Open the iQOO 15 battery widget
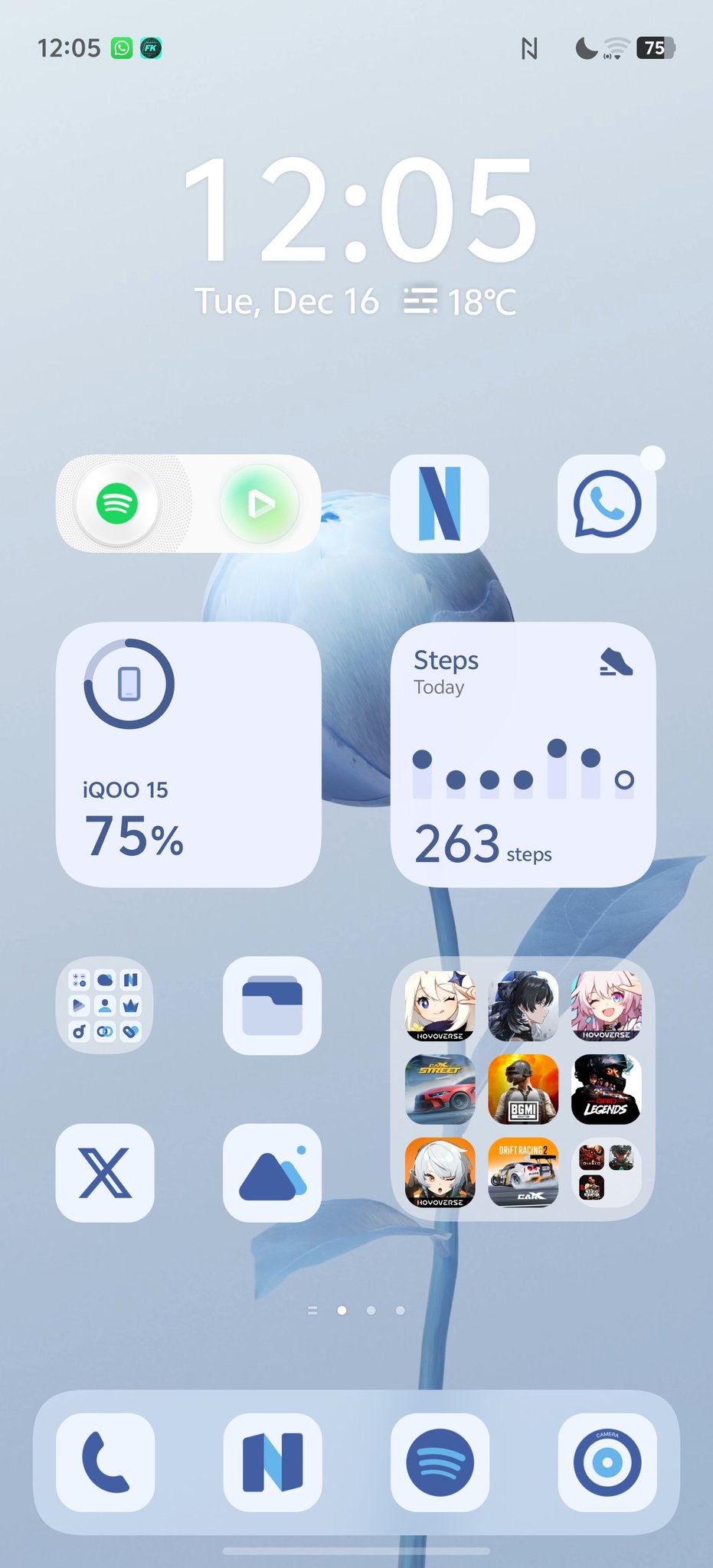Viewport: 713px width, 1568px height. [x=188, y=754]
